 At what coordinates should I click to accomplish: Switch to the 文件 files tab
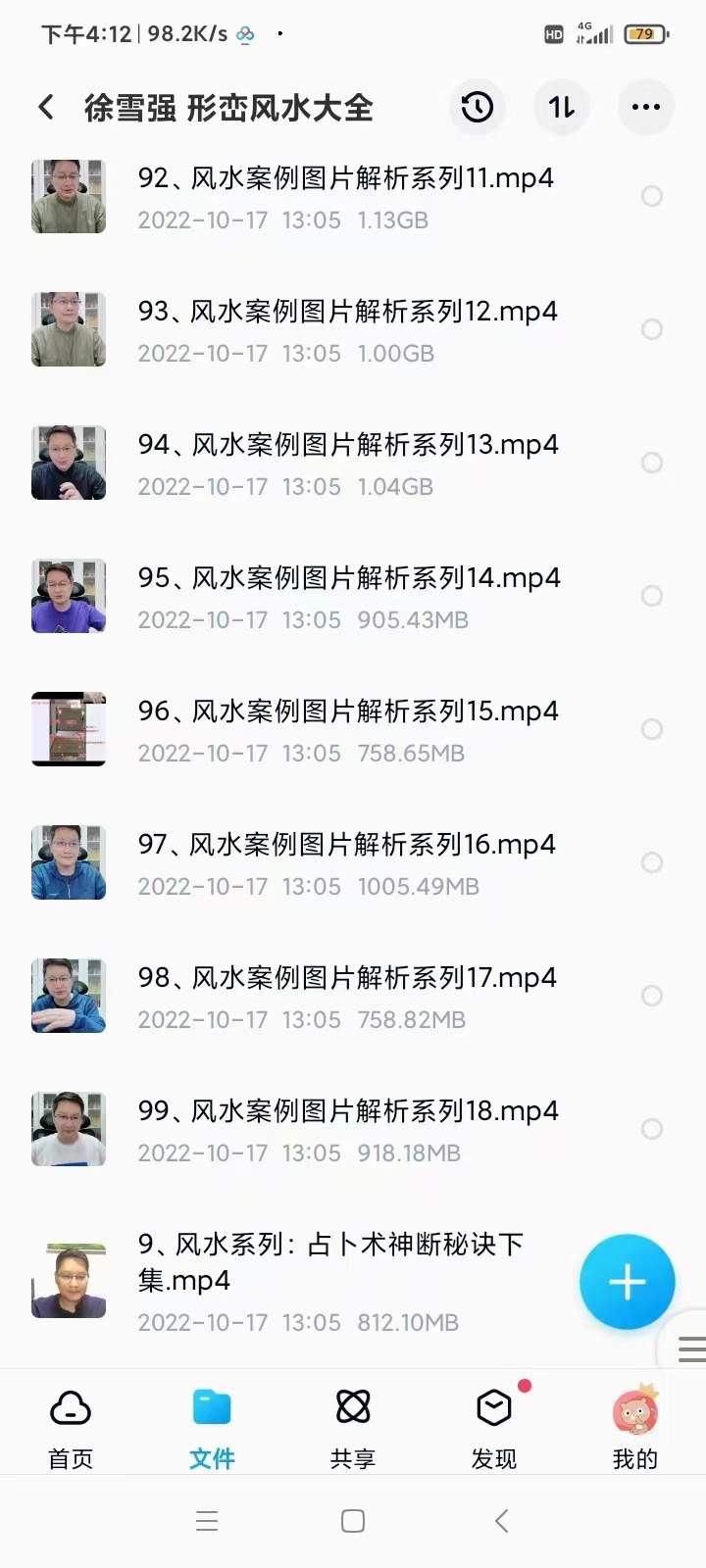tap(211, 1423)
